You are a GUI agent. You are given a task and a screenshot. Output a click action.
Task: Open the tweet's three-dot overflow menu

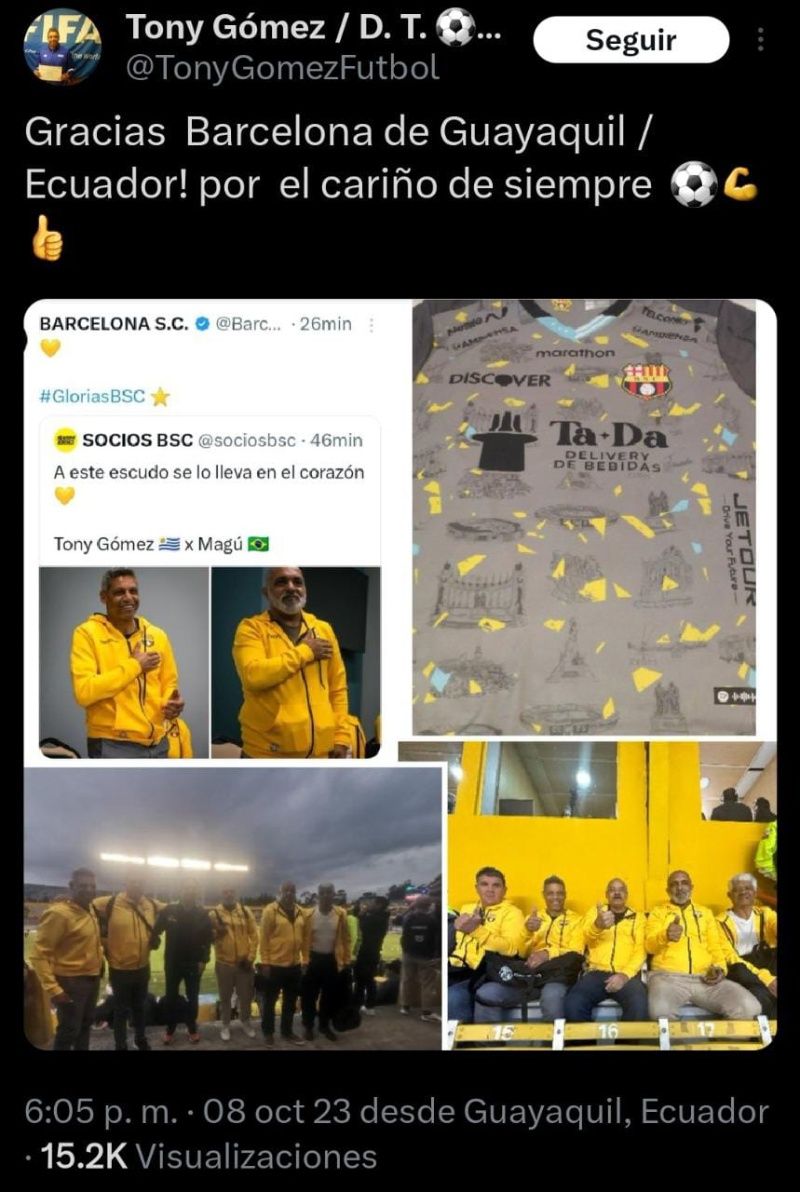click(x=761, y=40)
